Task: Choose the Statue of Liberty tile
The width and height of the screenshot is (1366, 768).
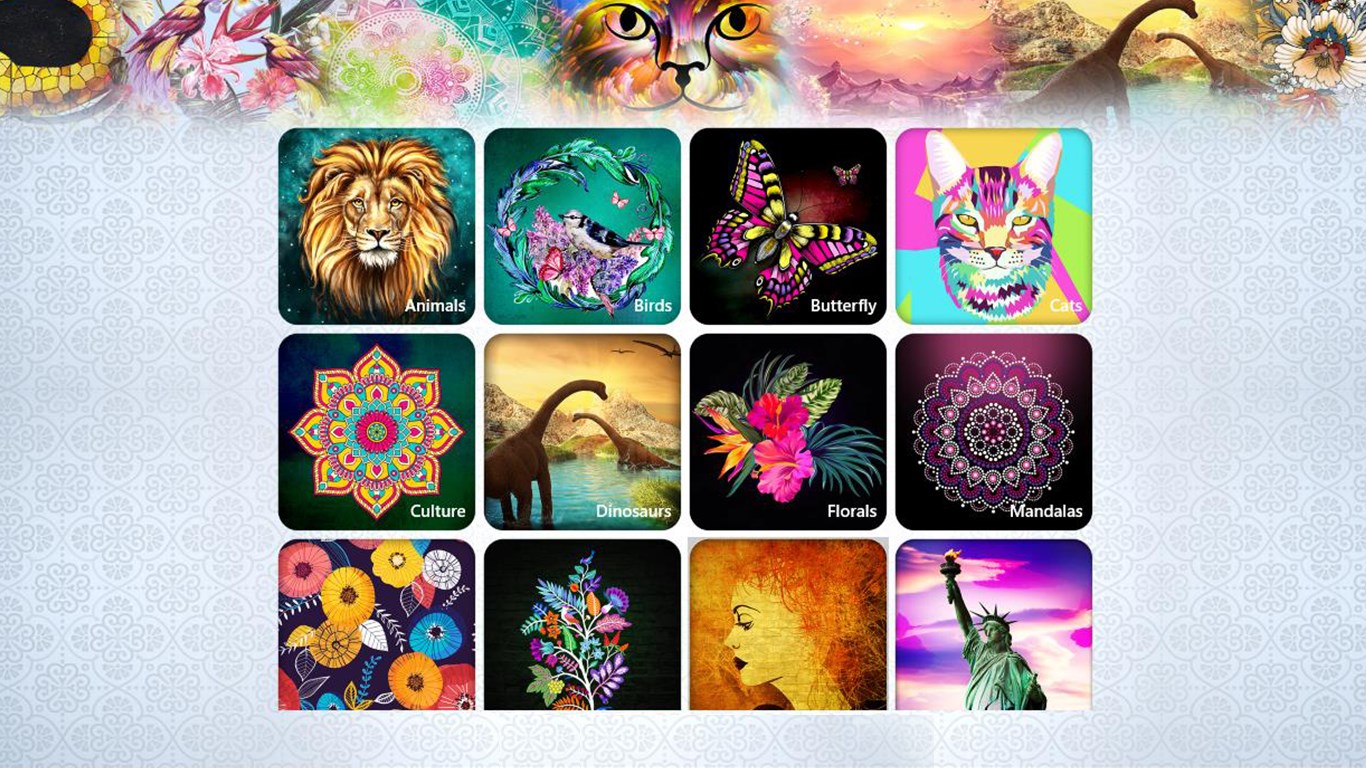Action: [x=993, y=625]
